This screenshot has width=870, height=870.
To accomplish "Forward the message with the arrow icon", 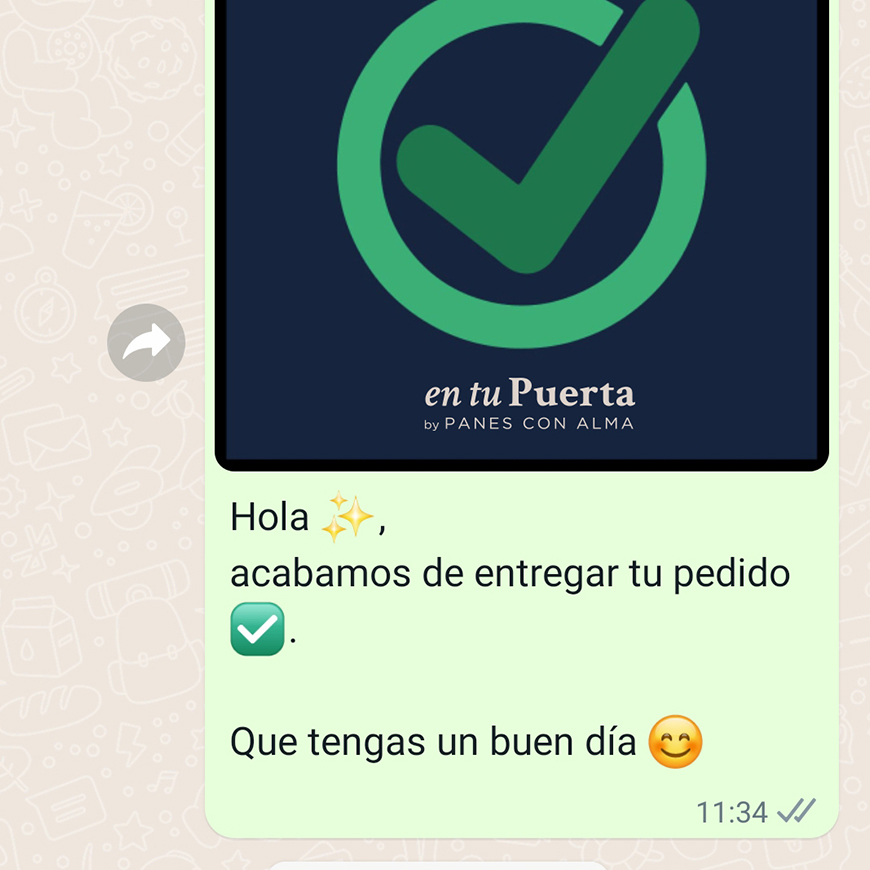I will pyautogui.click(x=146, y=343).
